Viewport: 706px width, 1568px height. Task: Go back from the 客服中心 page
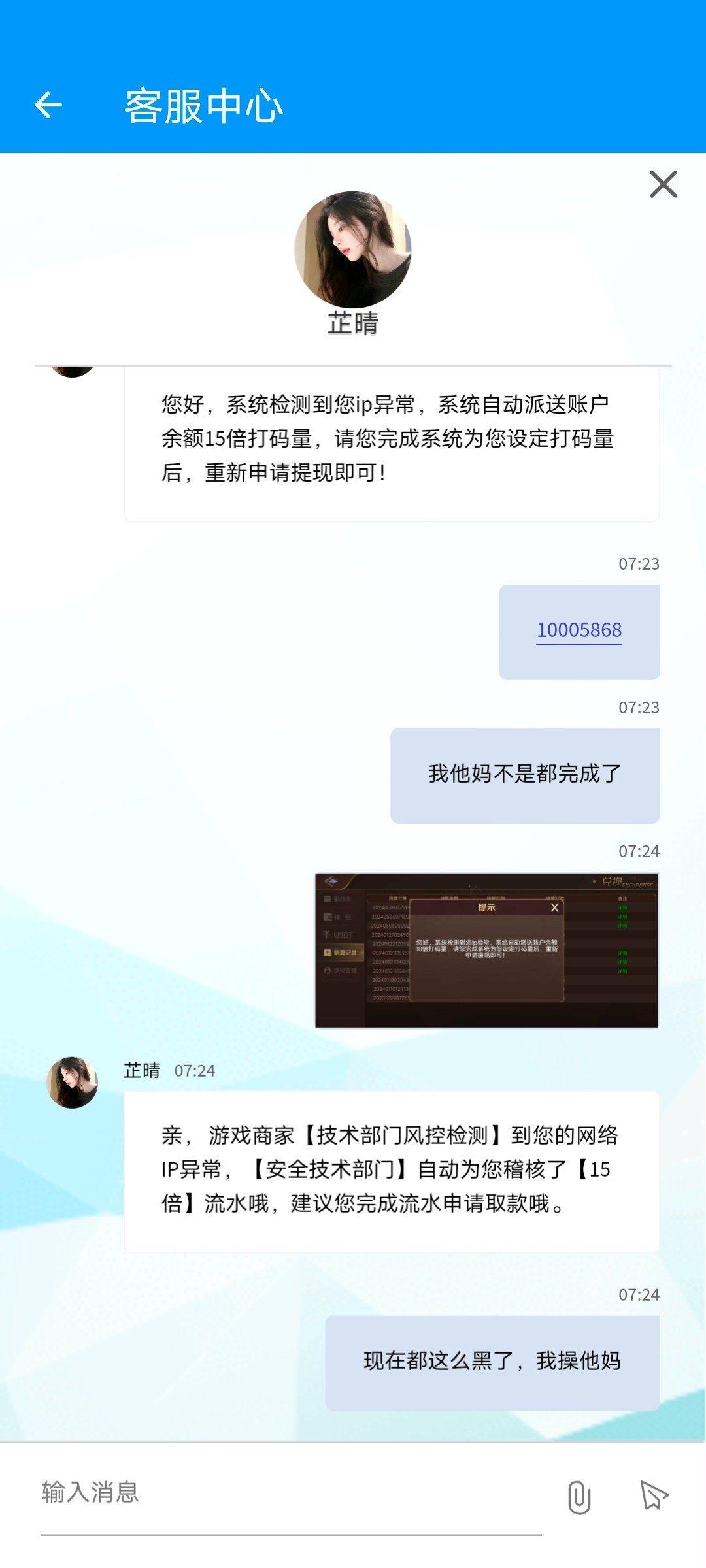[x=48, y=105]
